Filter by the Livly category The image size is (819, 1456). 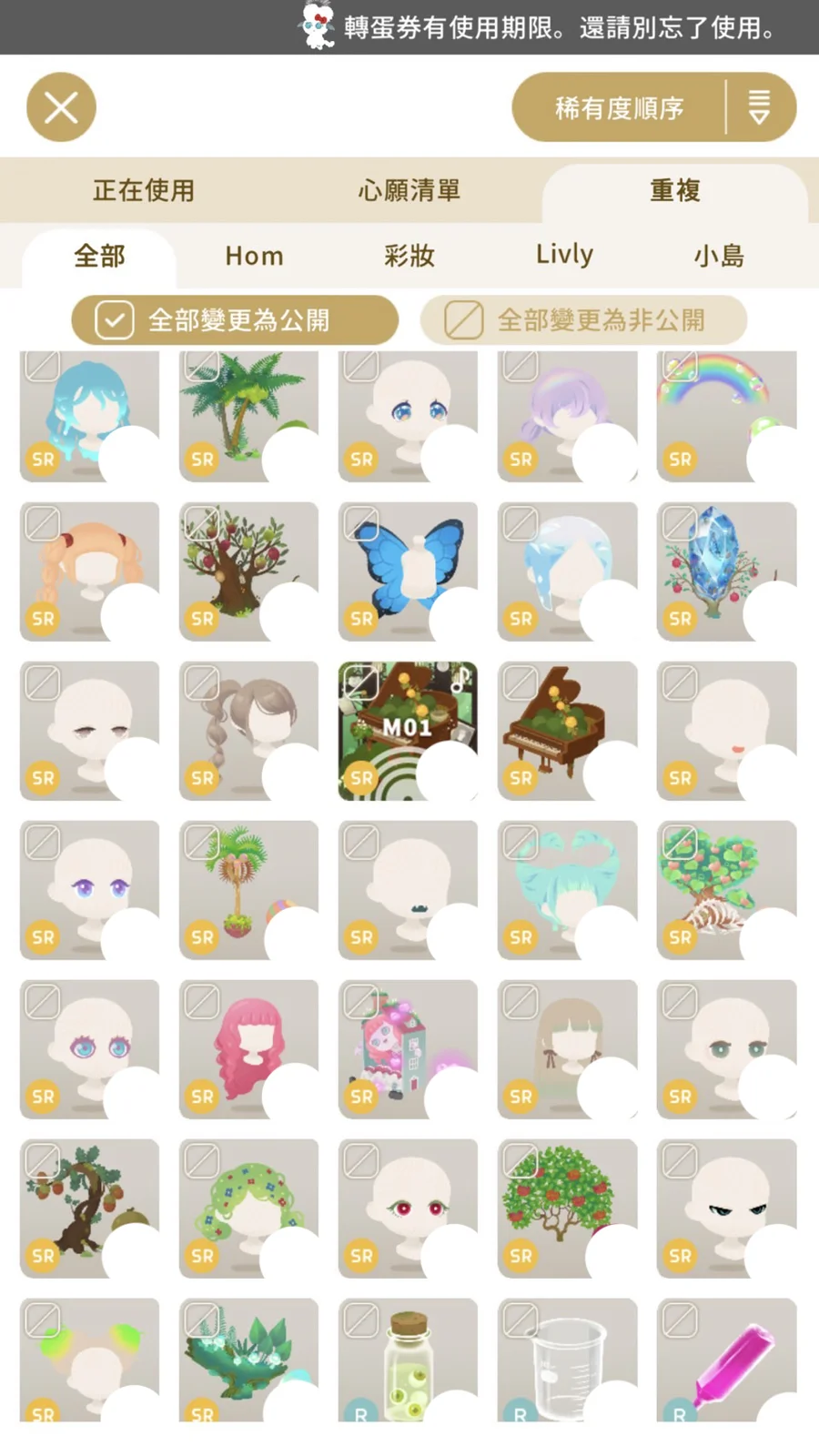coord(564,256)
